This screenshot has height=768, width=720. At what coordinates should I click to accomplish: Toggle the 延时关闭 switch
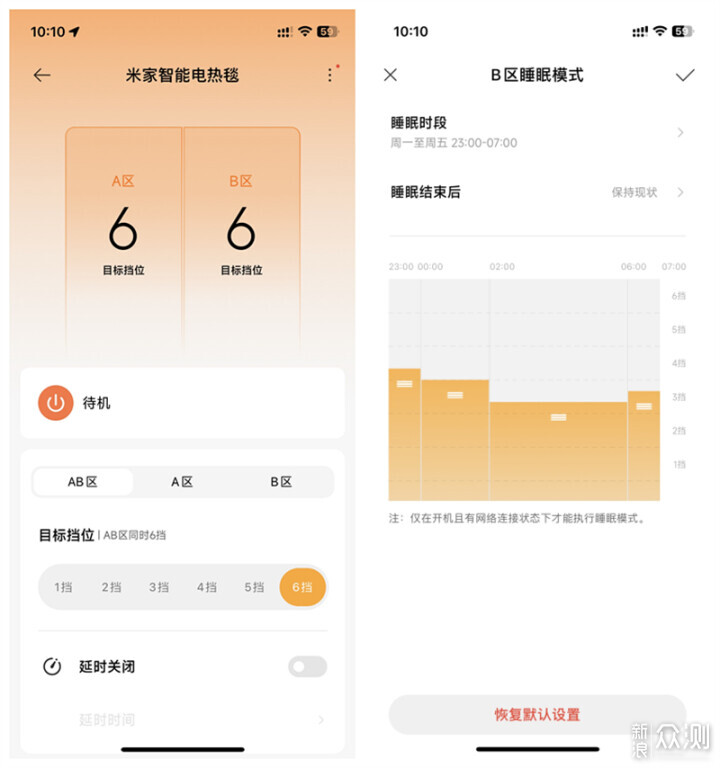pyautogui.click(x=307, y=666)
